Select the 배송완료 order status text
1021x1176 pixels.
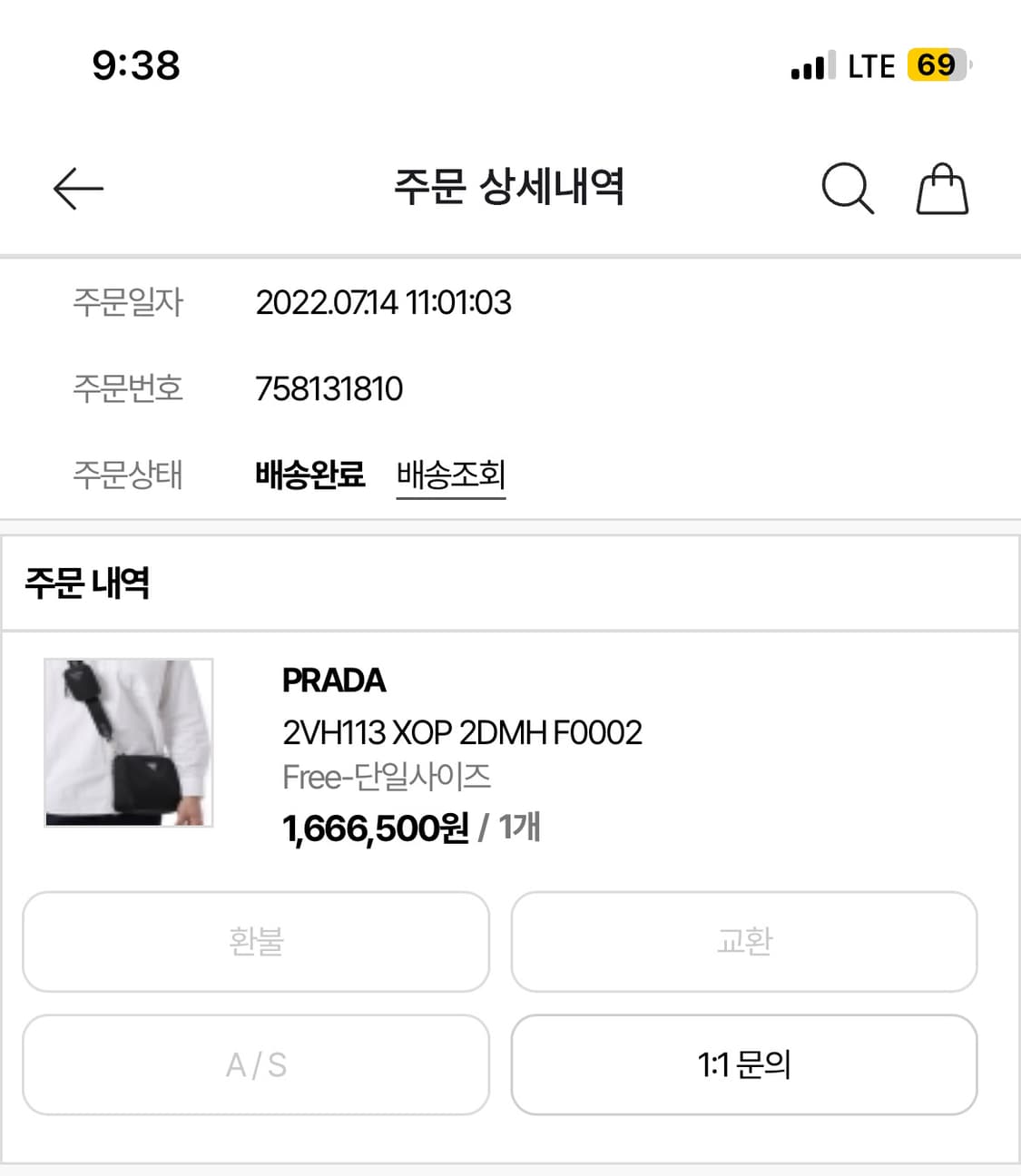pos(310,474)
